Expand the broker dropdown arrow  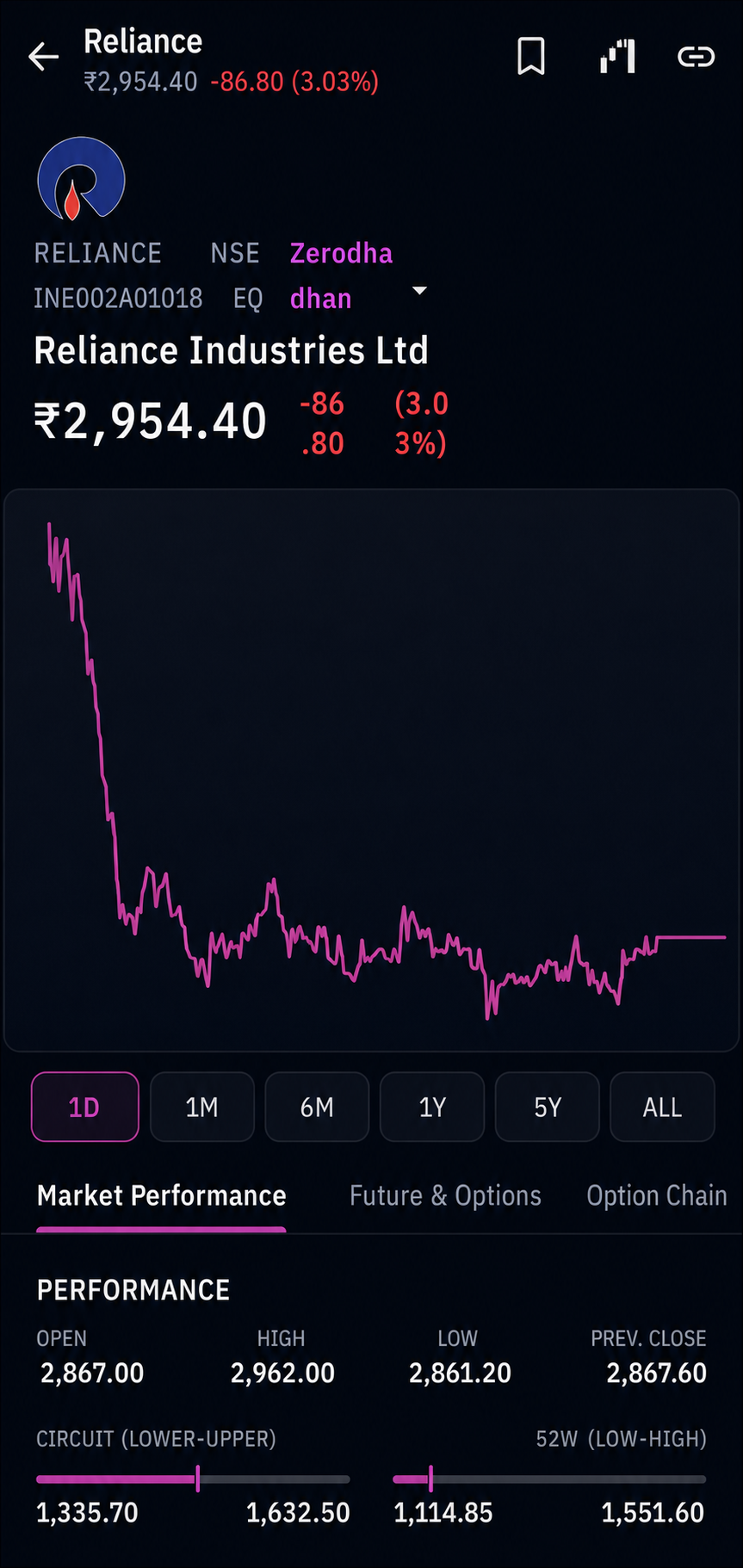coord(419,291)
